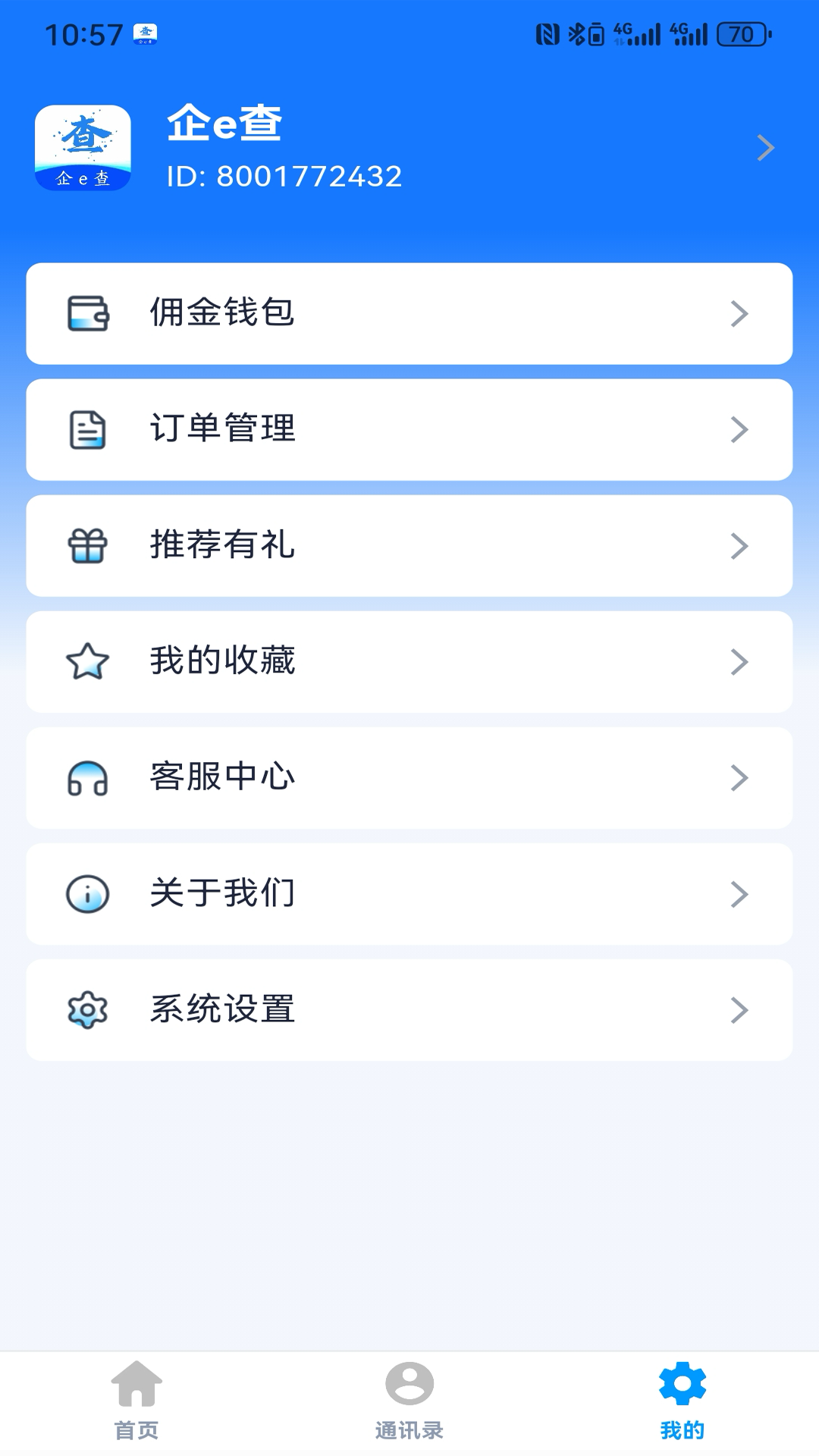Viewport: 819px width, 1456px height.
Task: Expand the profile via the top chevron arrow
Action: point(766,147)
